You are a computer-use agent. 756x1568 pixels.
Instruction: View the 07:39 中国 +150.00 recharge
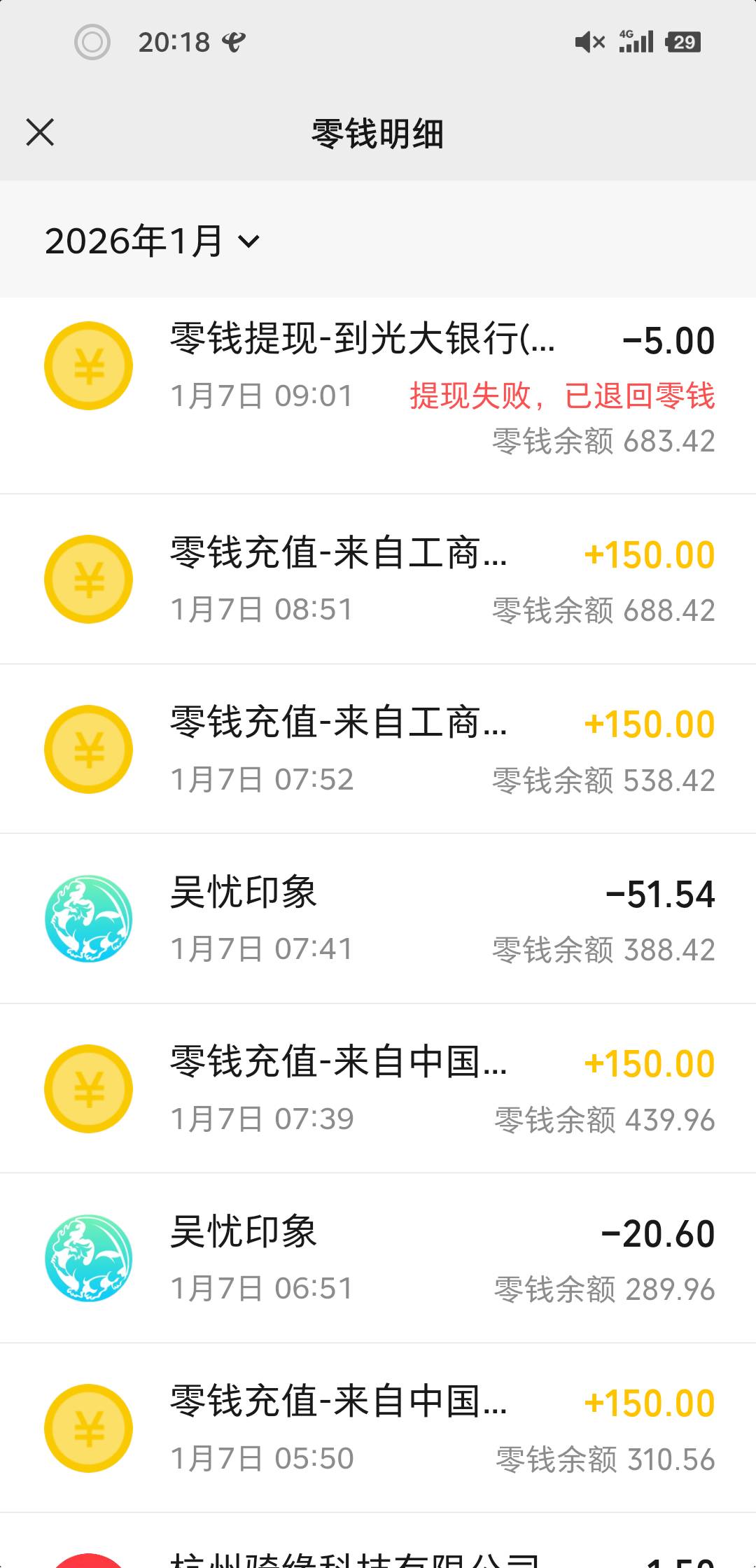tap(378, 1088)
